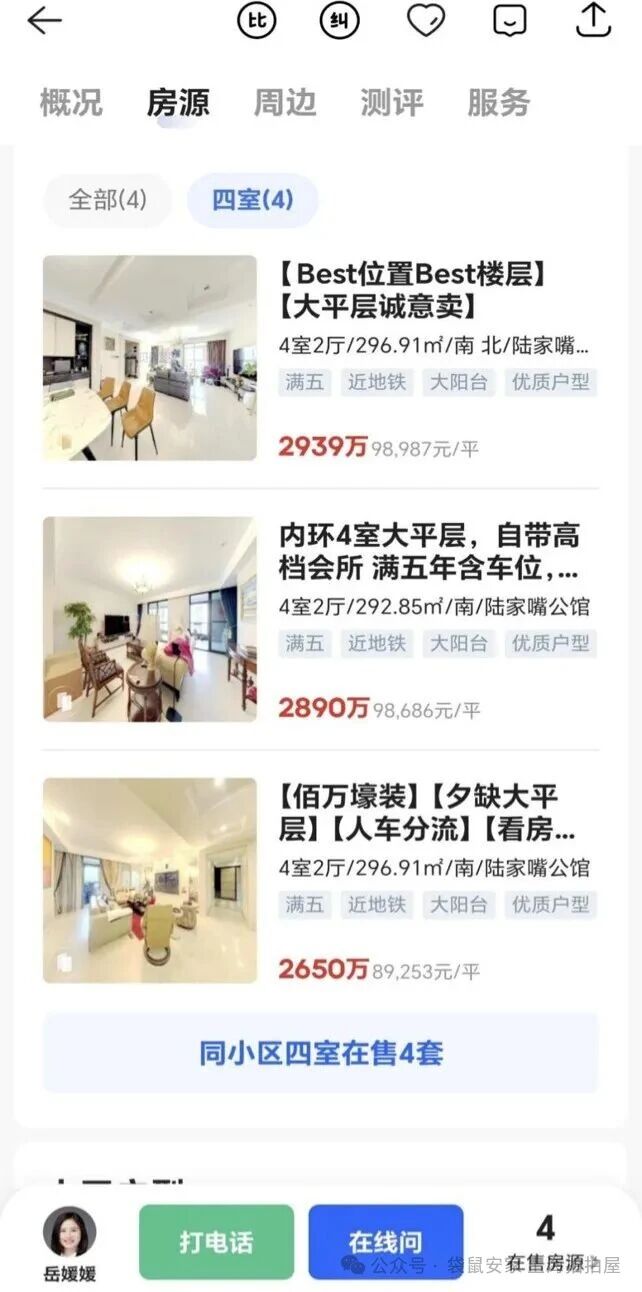Select the 房源 tab

[x=178, y=102]
